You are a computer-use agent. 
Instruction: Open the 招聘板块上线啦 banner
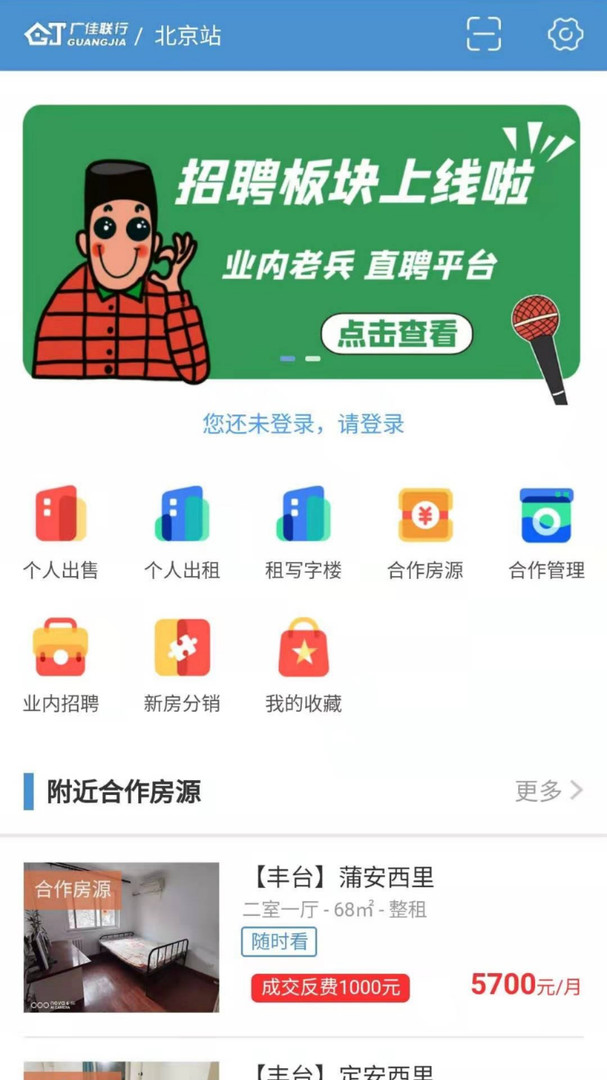(301, 243)
